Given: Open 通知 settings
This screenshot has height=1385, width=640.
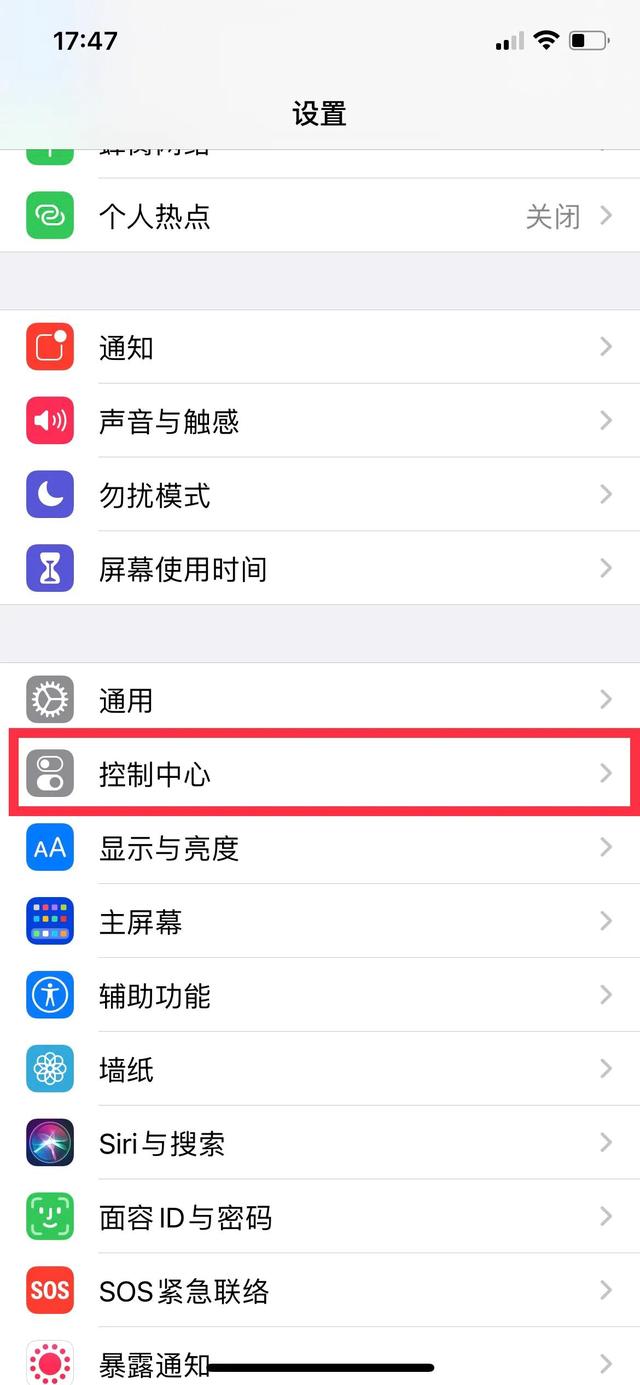Looking at the screenshot, I should [320, 347].
